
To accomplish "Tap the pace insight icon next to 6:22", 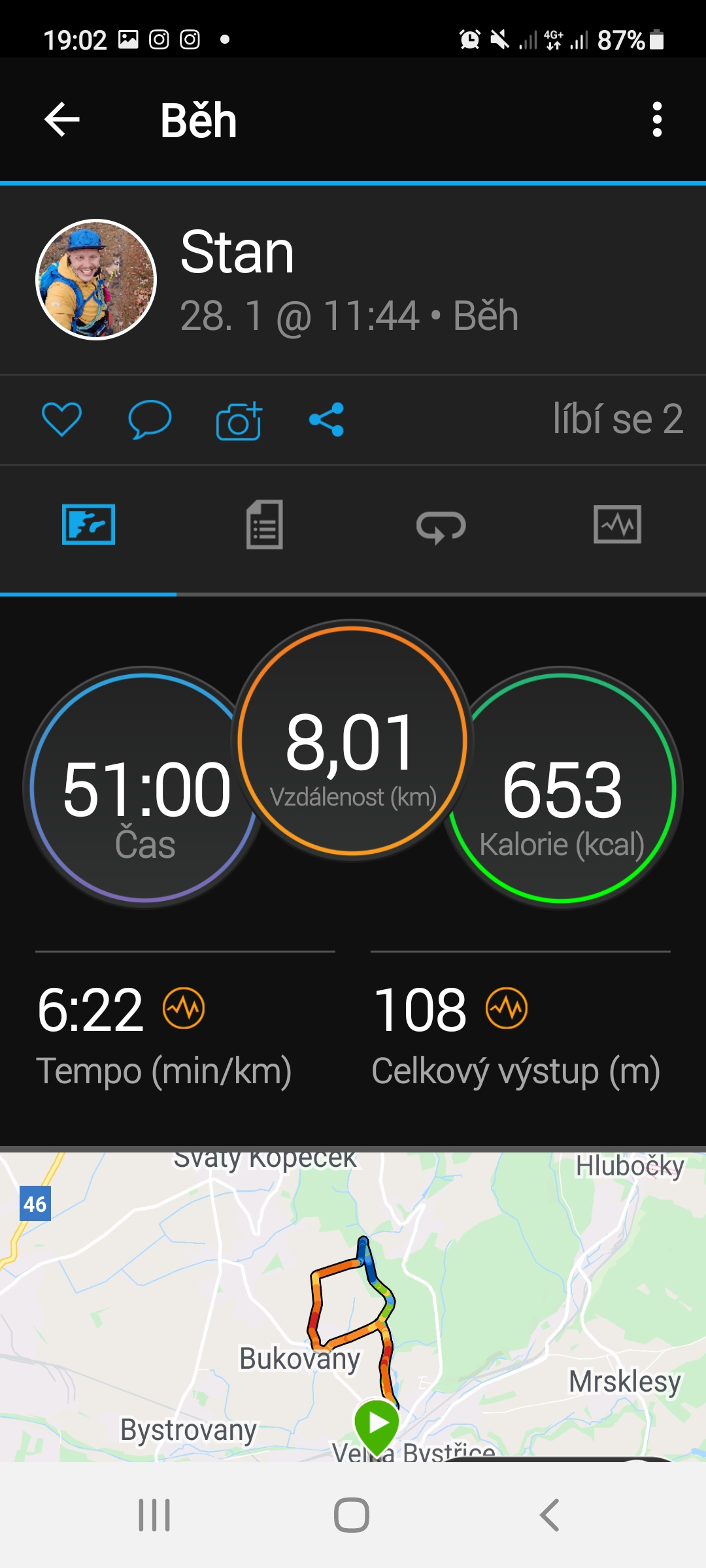I will (x=184, y=1008).
